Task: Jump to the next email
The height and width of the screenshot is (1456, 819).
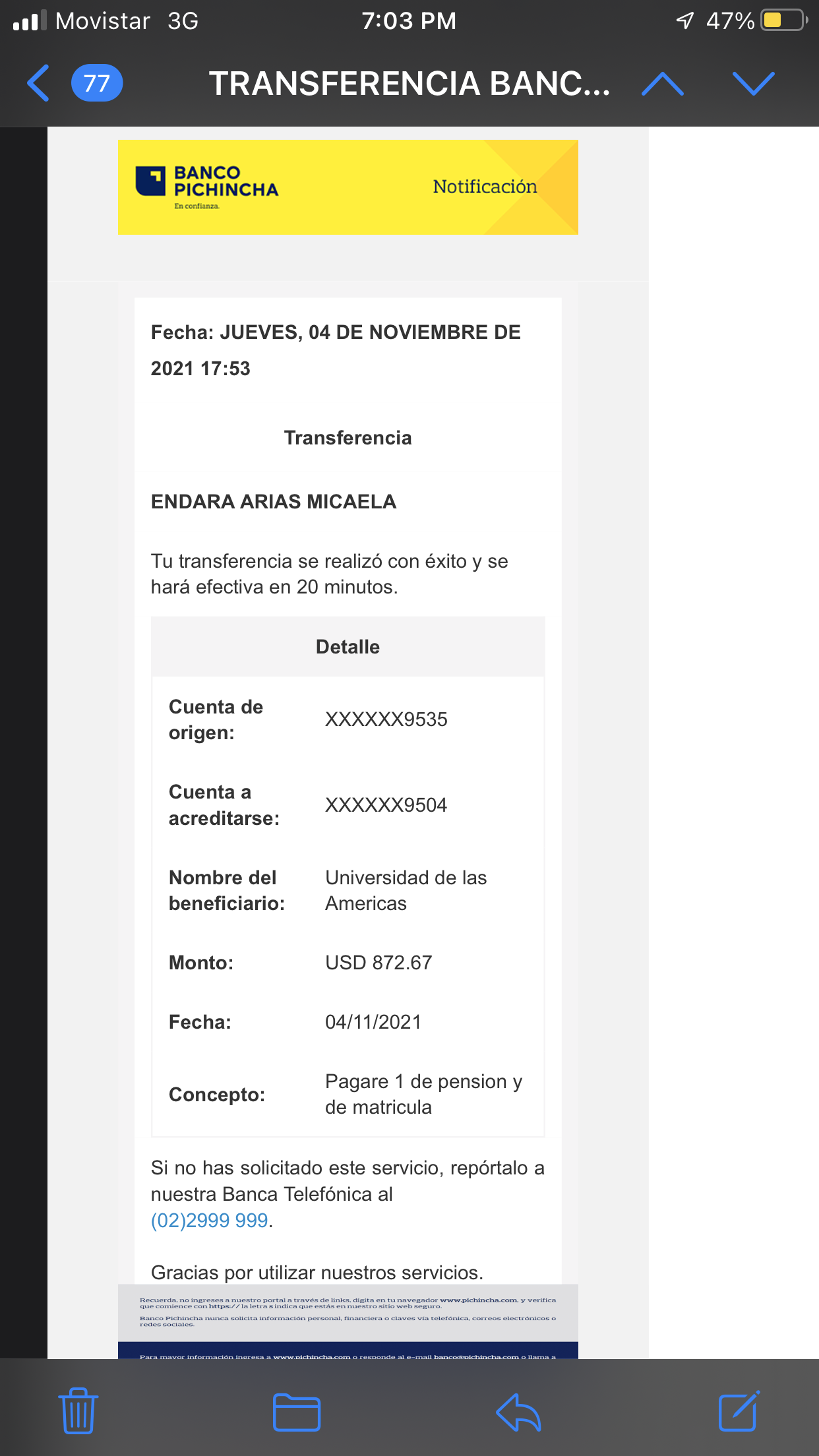Action: click(753, 84)
